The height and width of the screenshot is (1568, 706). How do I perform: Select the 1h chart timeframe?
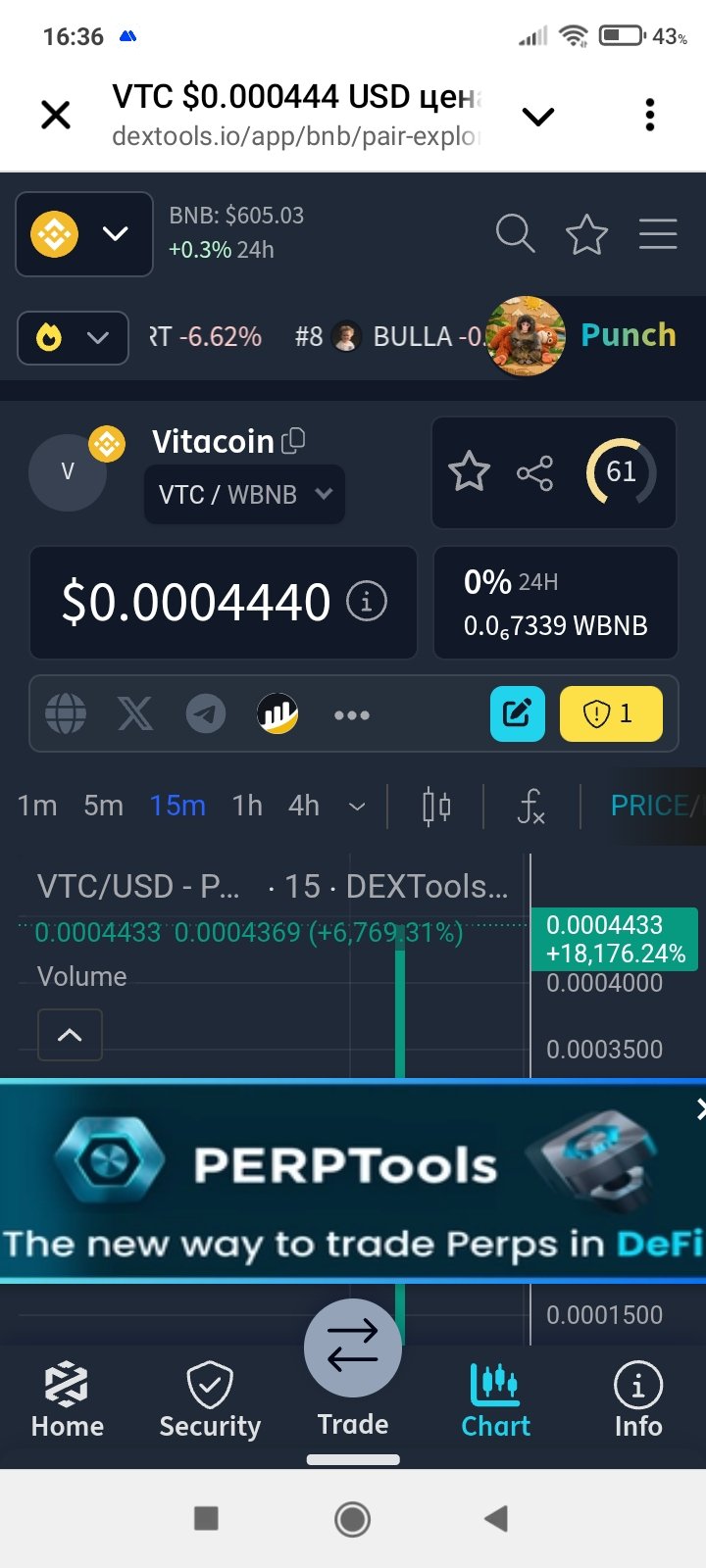247,806
